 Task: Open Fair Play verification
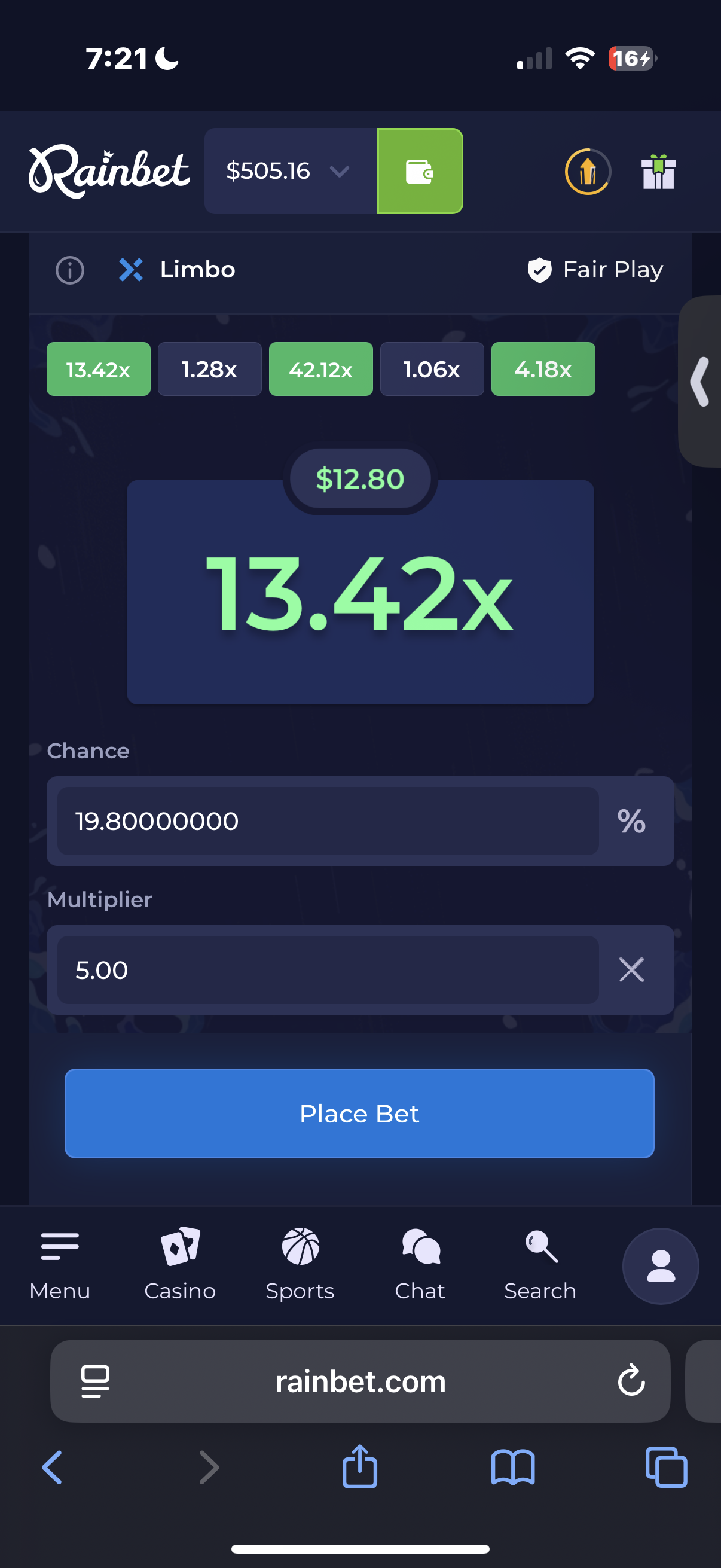(595, 270)
